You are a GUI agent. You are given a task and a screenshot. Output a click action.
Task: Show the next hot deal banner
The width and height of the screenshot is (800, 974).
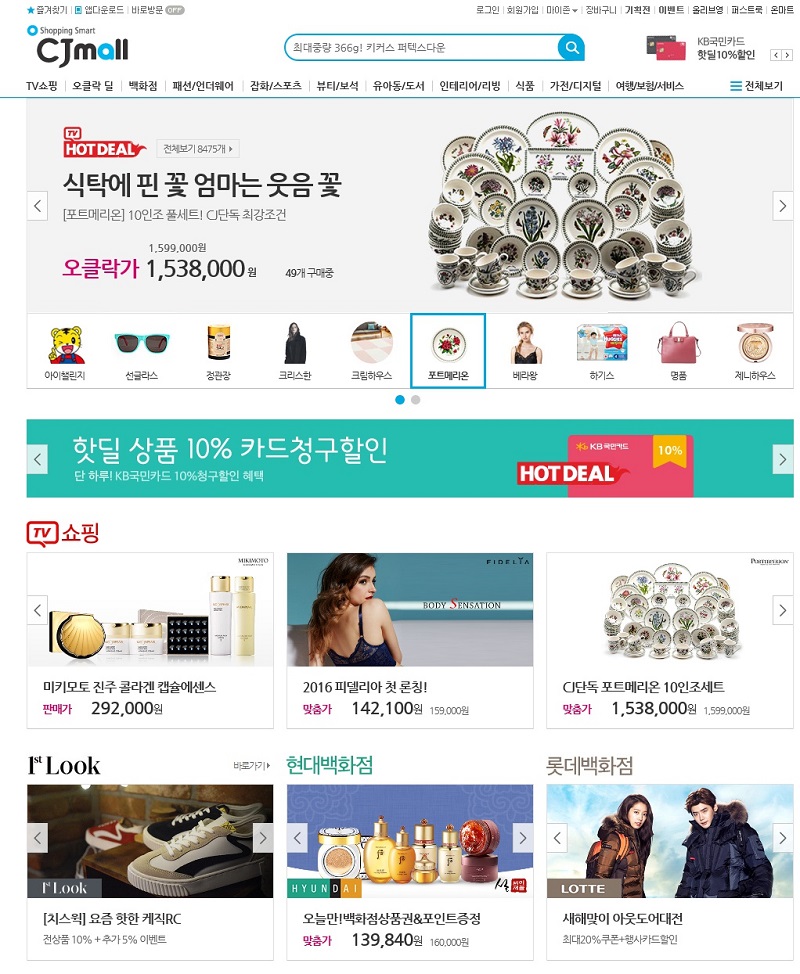(783, 205)
